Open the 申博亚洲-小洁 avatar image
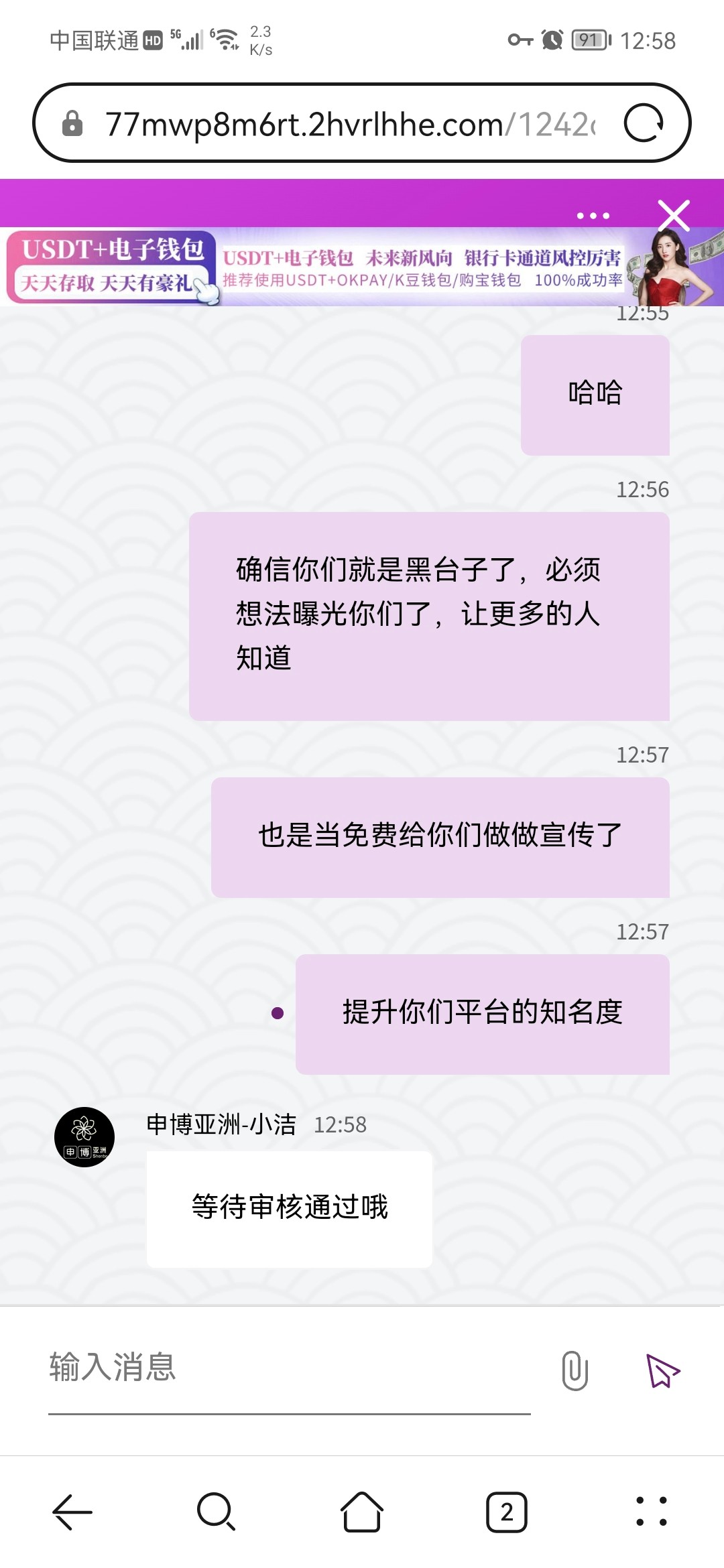Viewport: 724px width, 1568px height. [x=84, y=1137]
